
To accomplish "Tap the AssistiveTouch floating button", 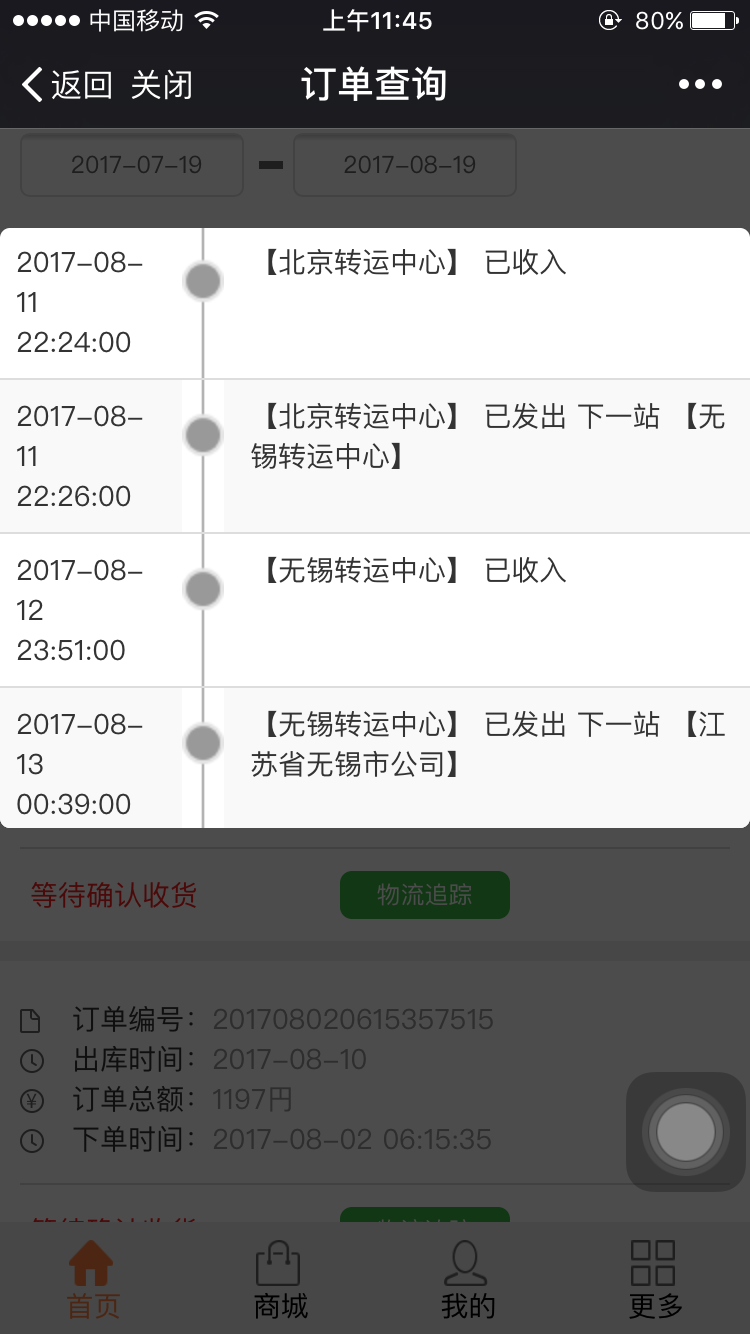I will tap(686, 1132).
